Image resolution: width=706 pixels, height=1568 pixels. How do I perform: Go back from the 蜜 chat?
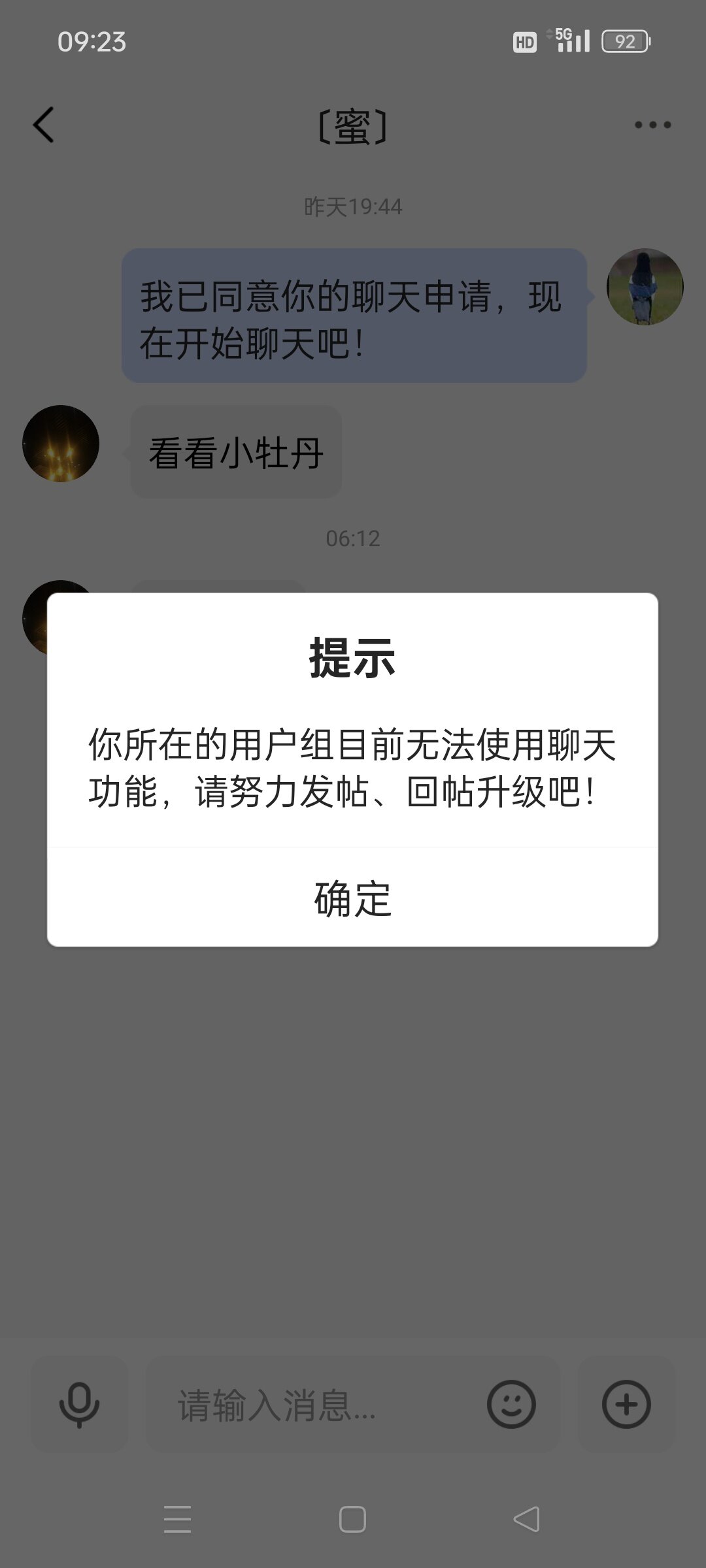pos(44,125)
